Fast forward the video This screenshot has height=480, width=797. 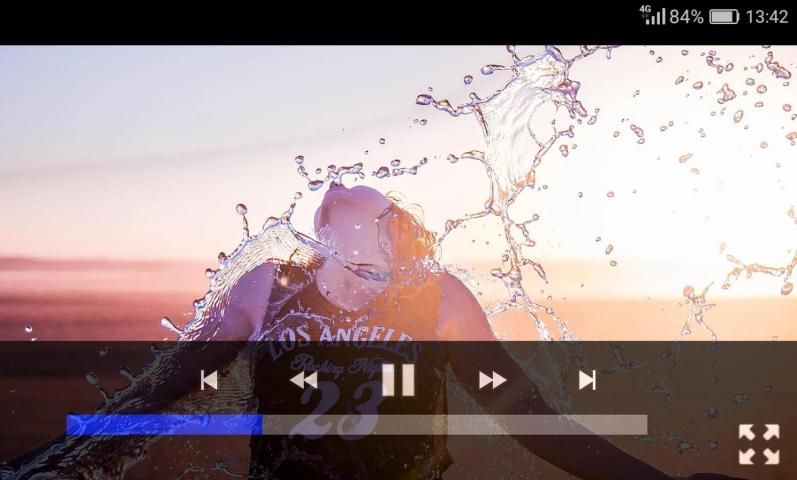click(x=492, y=380)
